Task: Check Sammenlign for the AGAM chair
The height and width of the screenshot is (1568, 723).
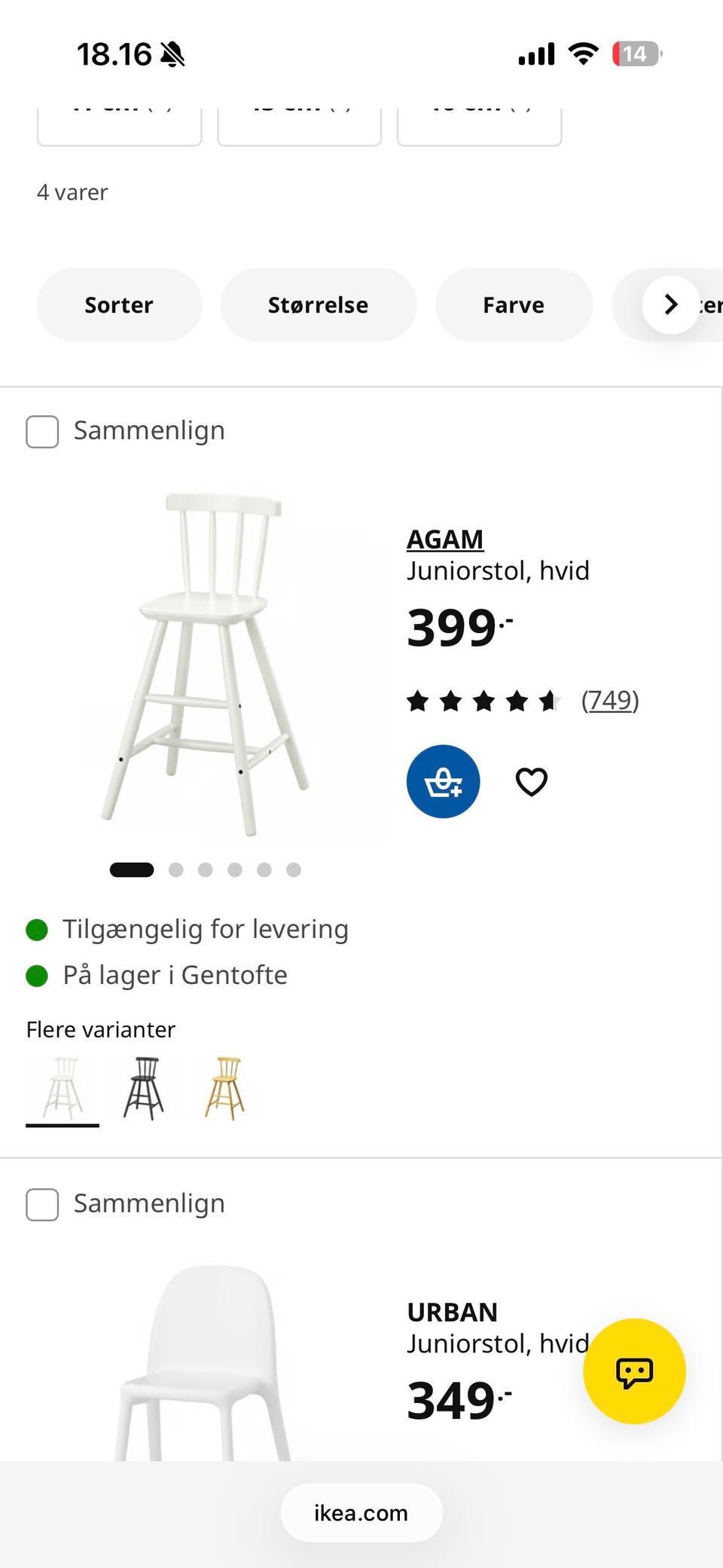Action: [42, 432]
